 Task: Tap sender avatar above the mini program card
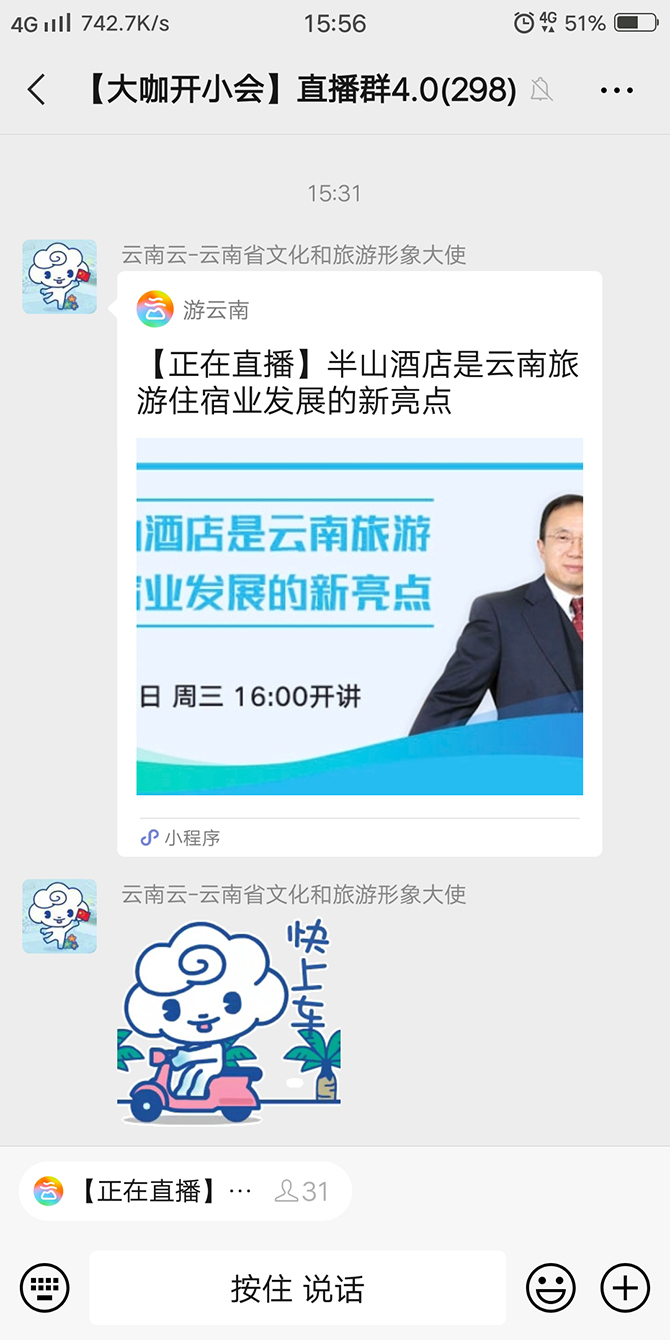(60, 277)
